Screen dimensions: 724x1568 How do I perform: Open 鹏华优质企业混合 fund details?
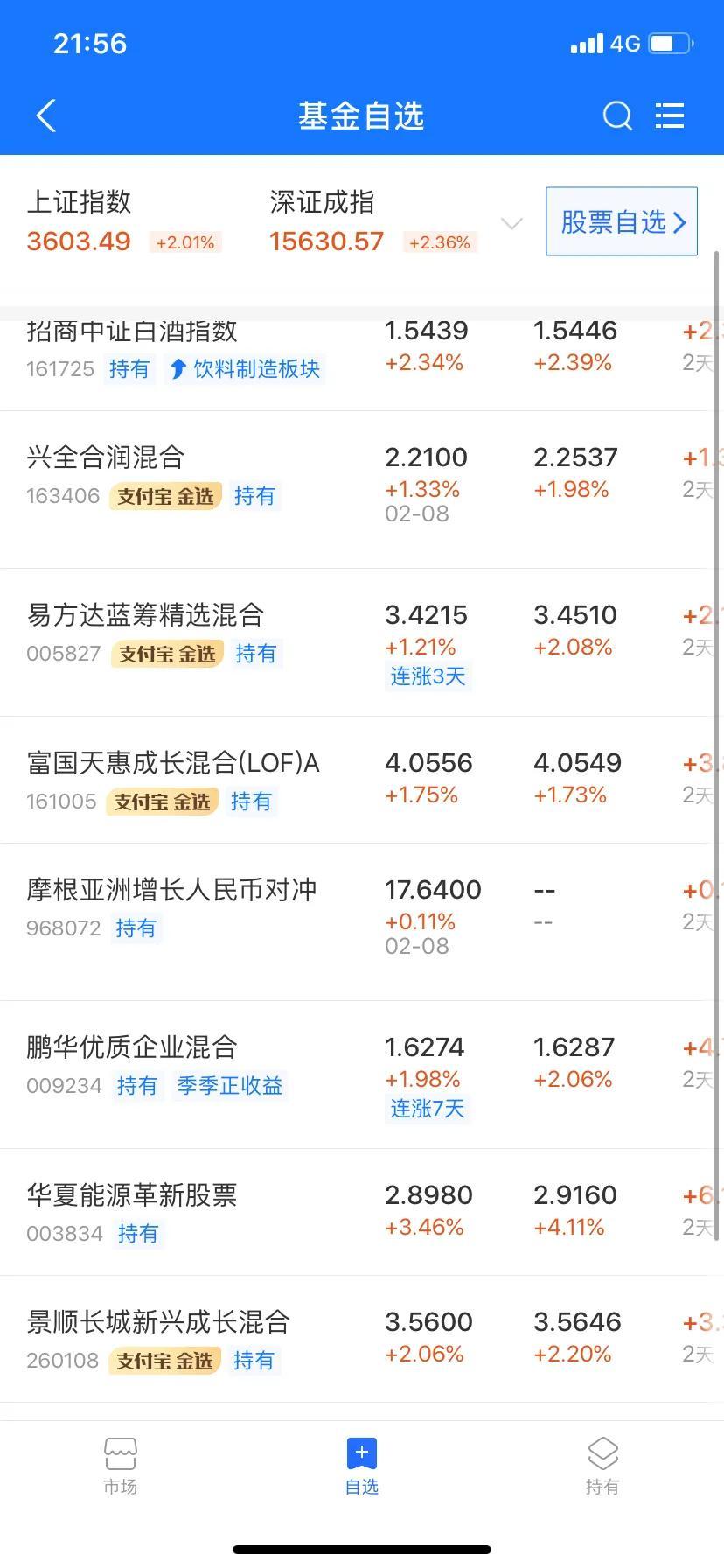pos(362,1075)
